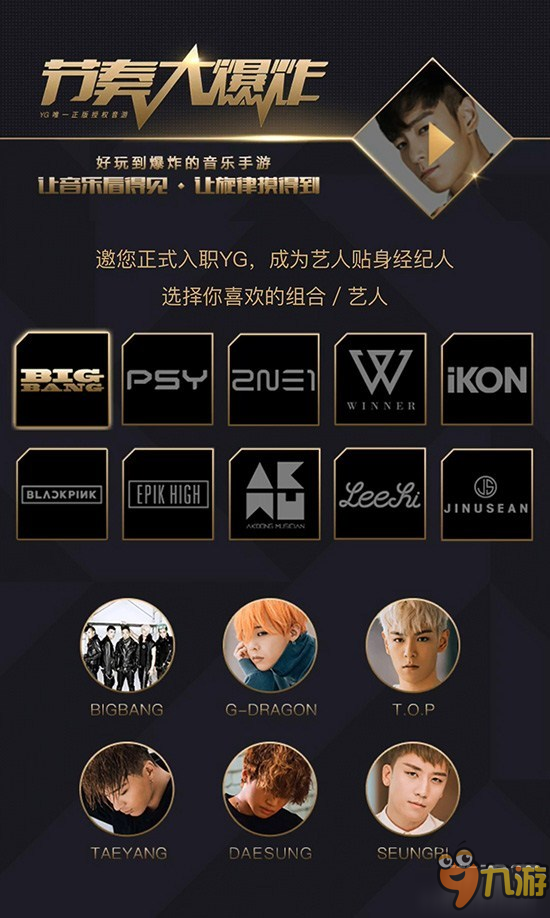This screenshot has width=550, height=918.
Task: Pick artist TAEYANG
Action: (x=127, y=789)
